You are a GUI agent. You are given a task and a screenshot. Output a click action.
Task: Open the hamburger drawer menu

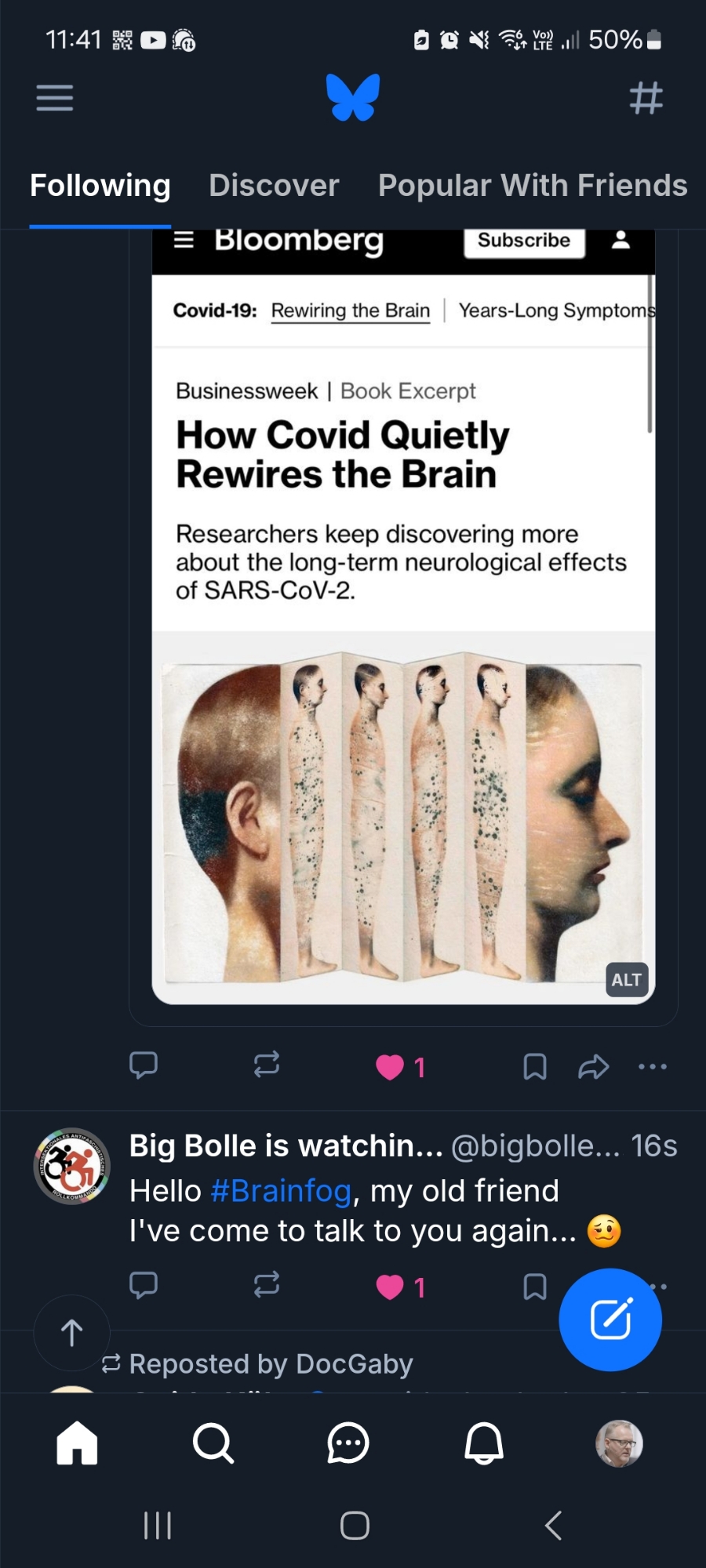(54, 98)
